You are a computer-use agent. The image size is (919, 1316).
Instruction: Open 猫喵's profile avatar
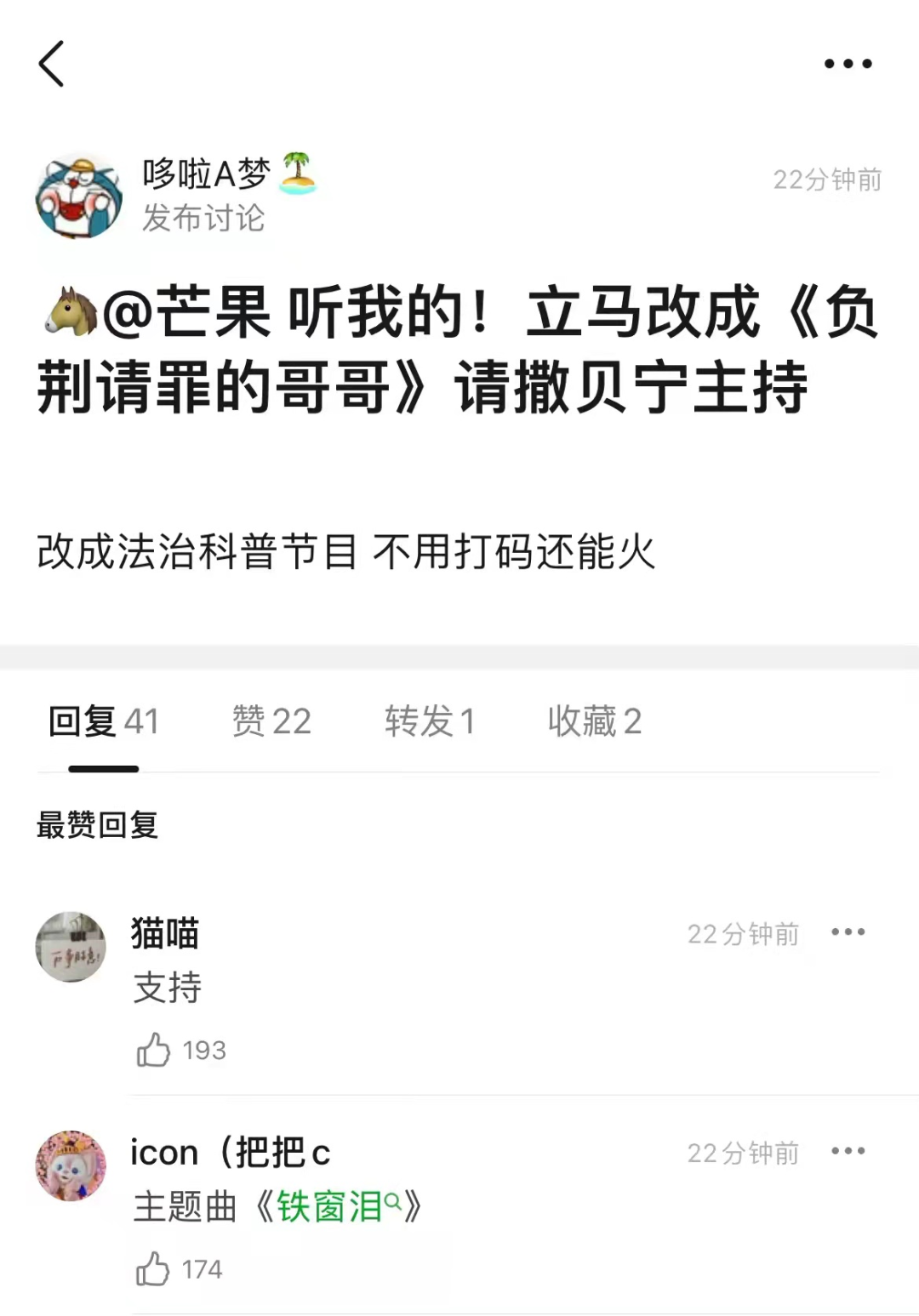(71, 947)
